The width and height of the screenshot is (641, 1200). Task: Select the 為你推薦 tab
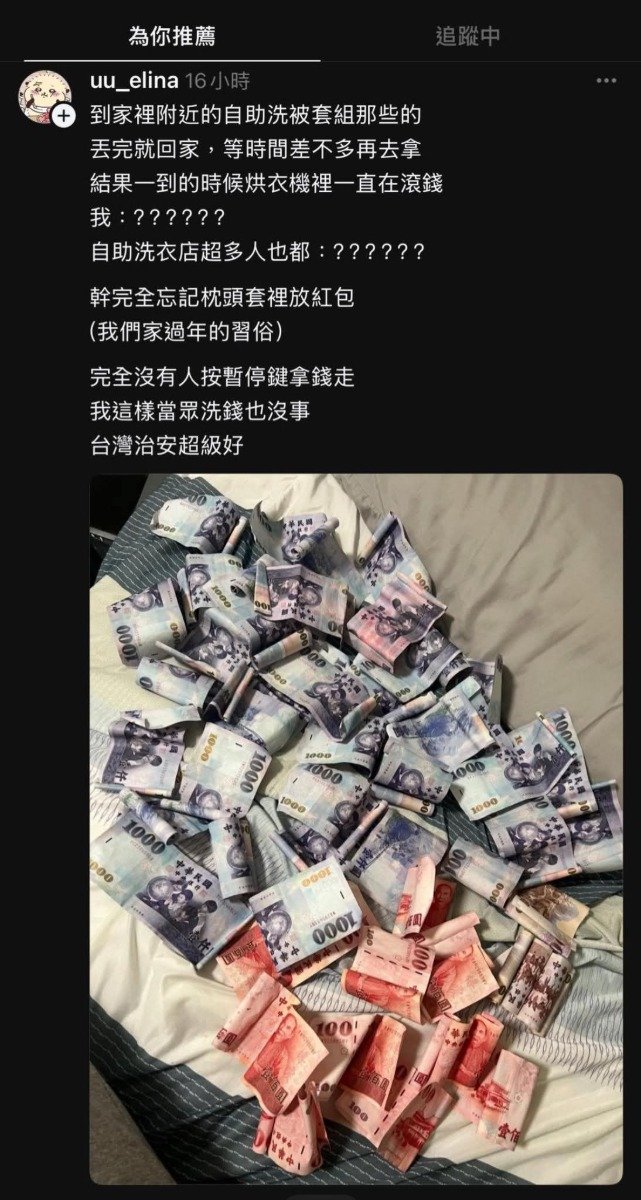pyautogui.click(x=171, y=37)
